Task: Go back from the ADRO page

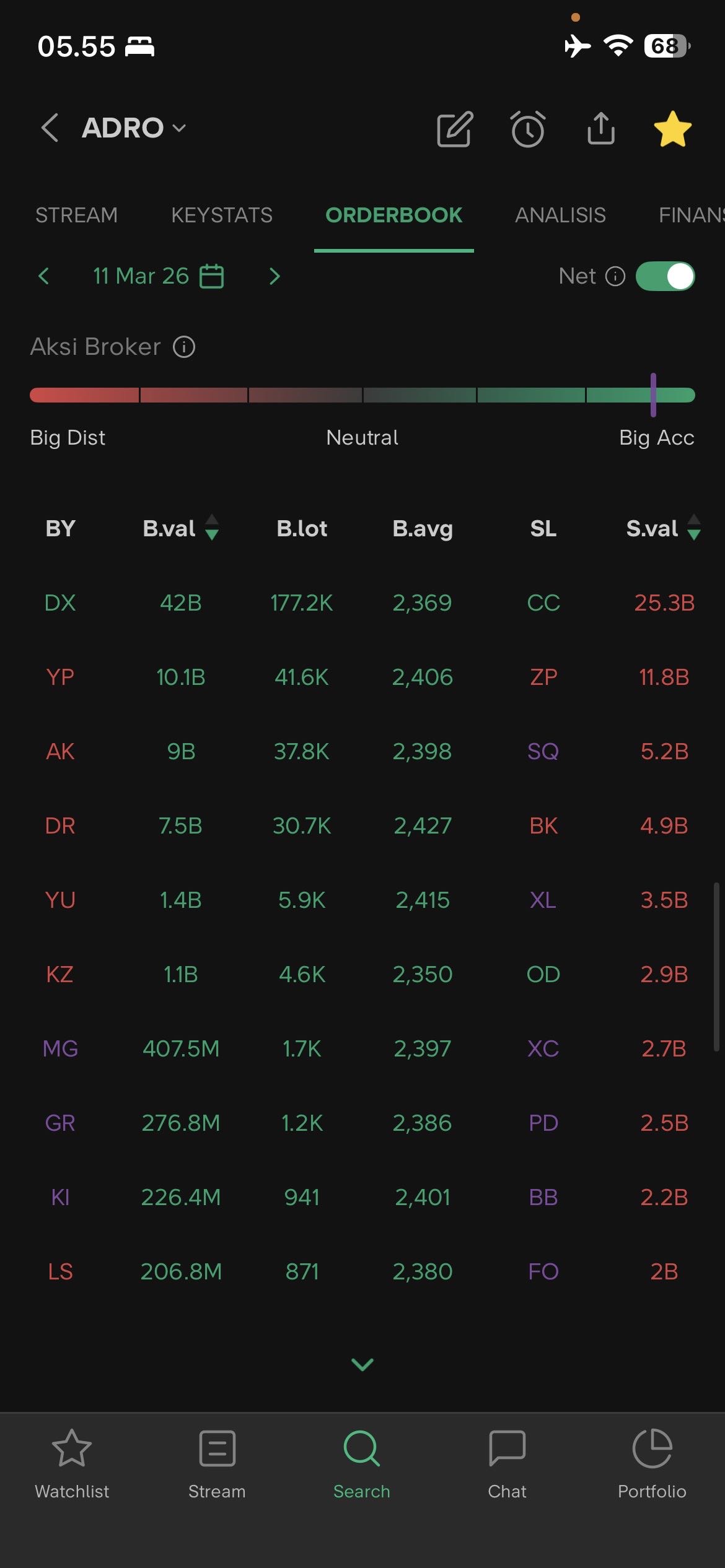Action: pos(50,128)
